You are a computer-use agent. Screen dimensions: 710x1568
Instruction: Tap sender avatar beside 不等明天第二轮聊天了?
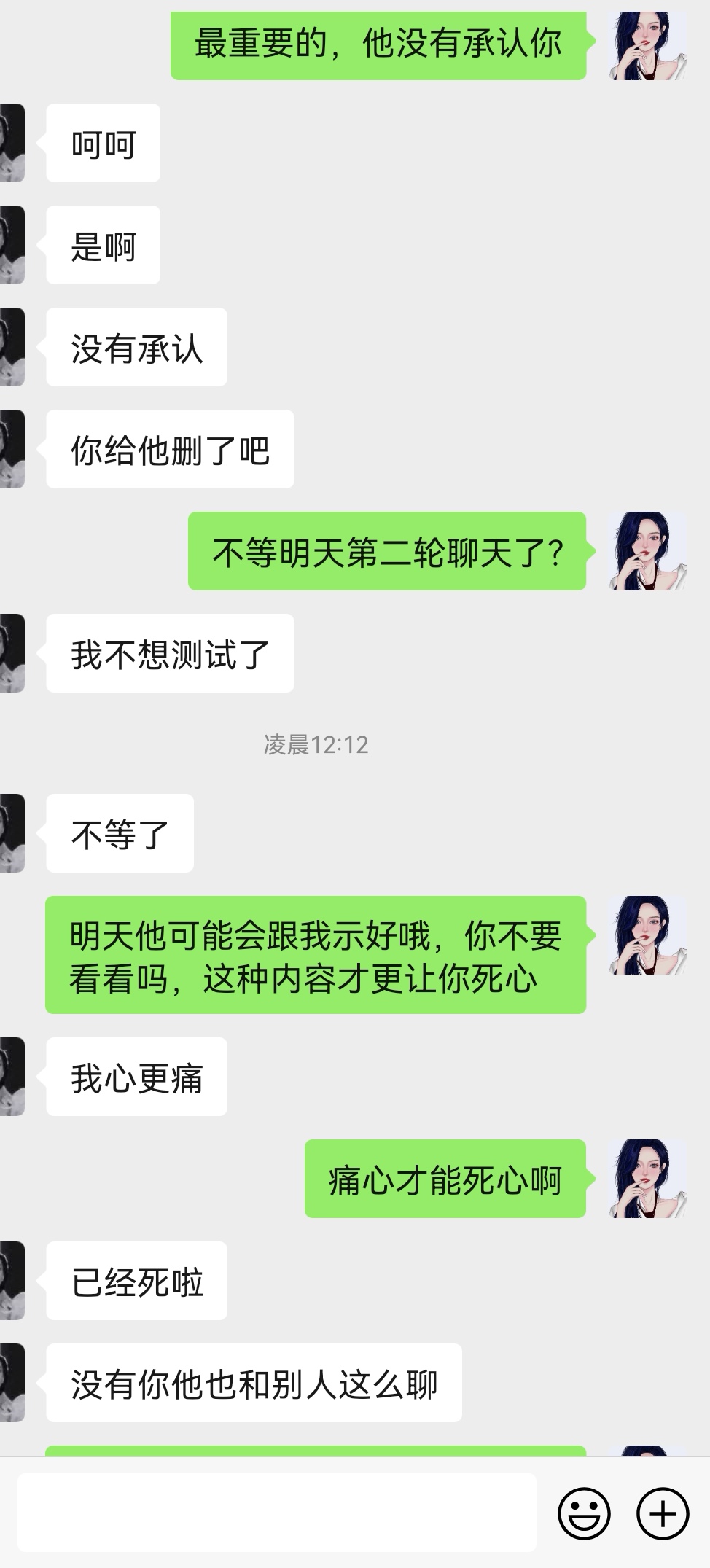click(x=647, y=551)
